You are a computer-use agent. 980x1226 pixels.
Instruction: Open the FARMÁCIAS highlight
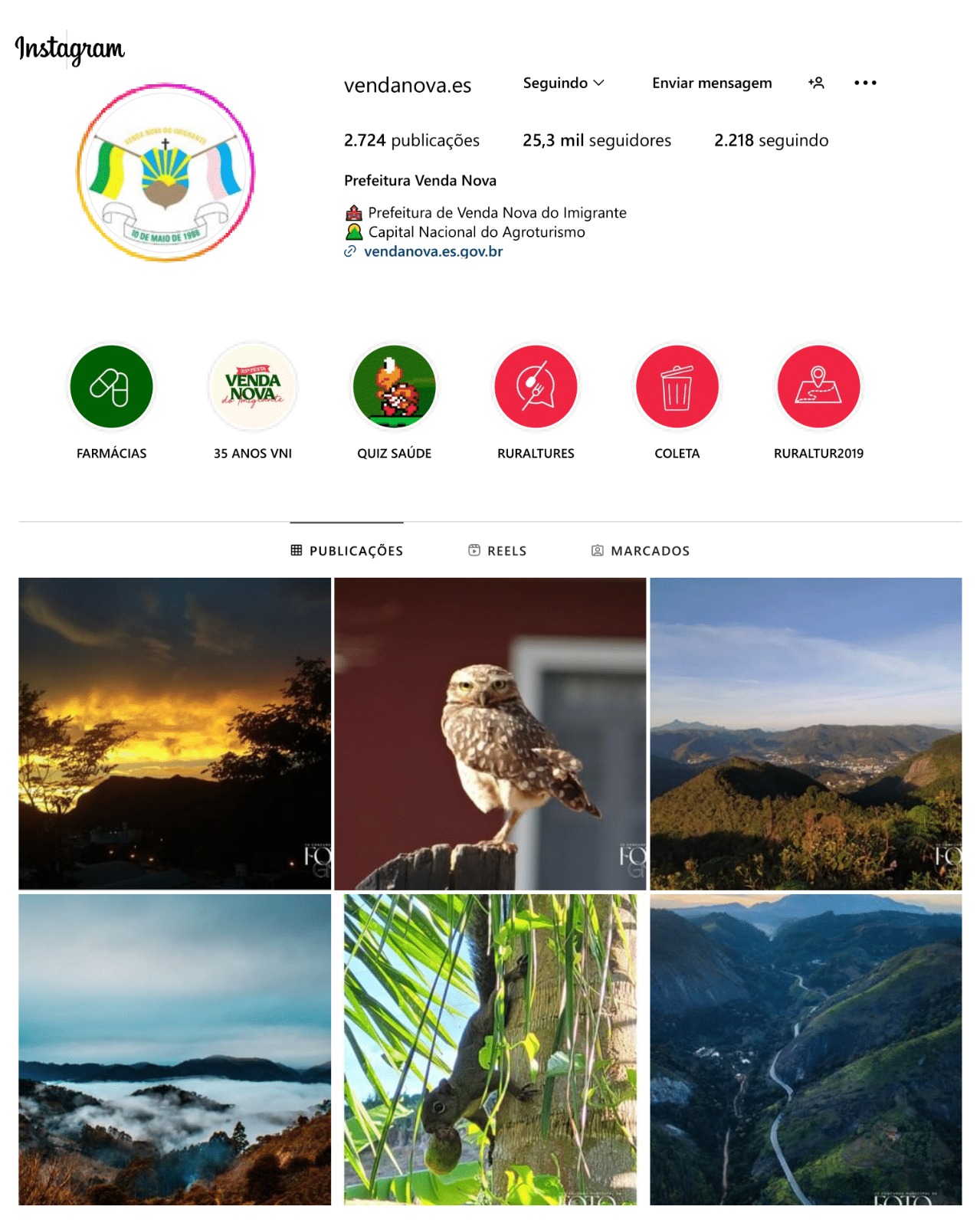112,387
